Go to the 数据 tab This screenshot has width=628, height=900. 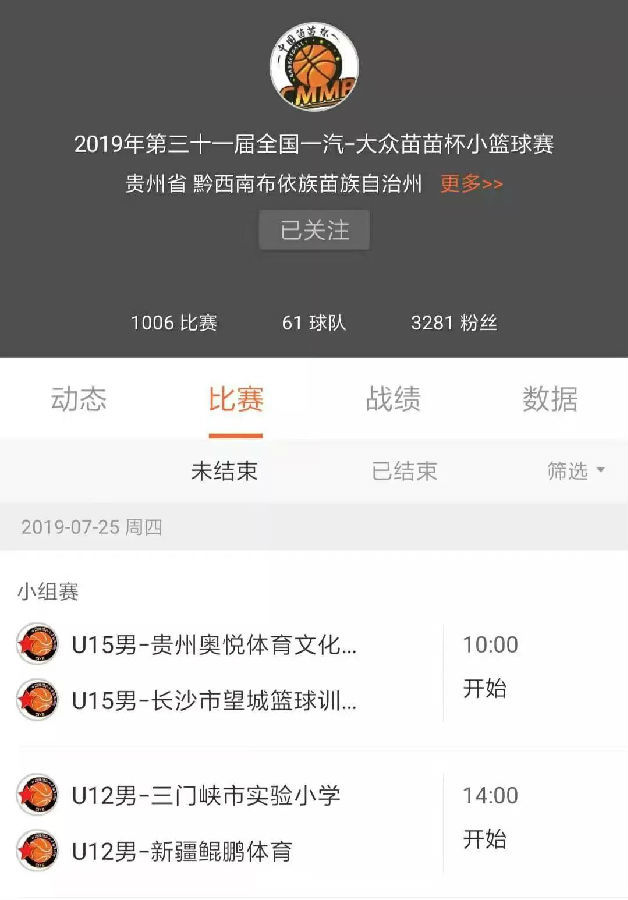549,400
